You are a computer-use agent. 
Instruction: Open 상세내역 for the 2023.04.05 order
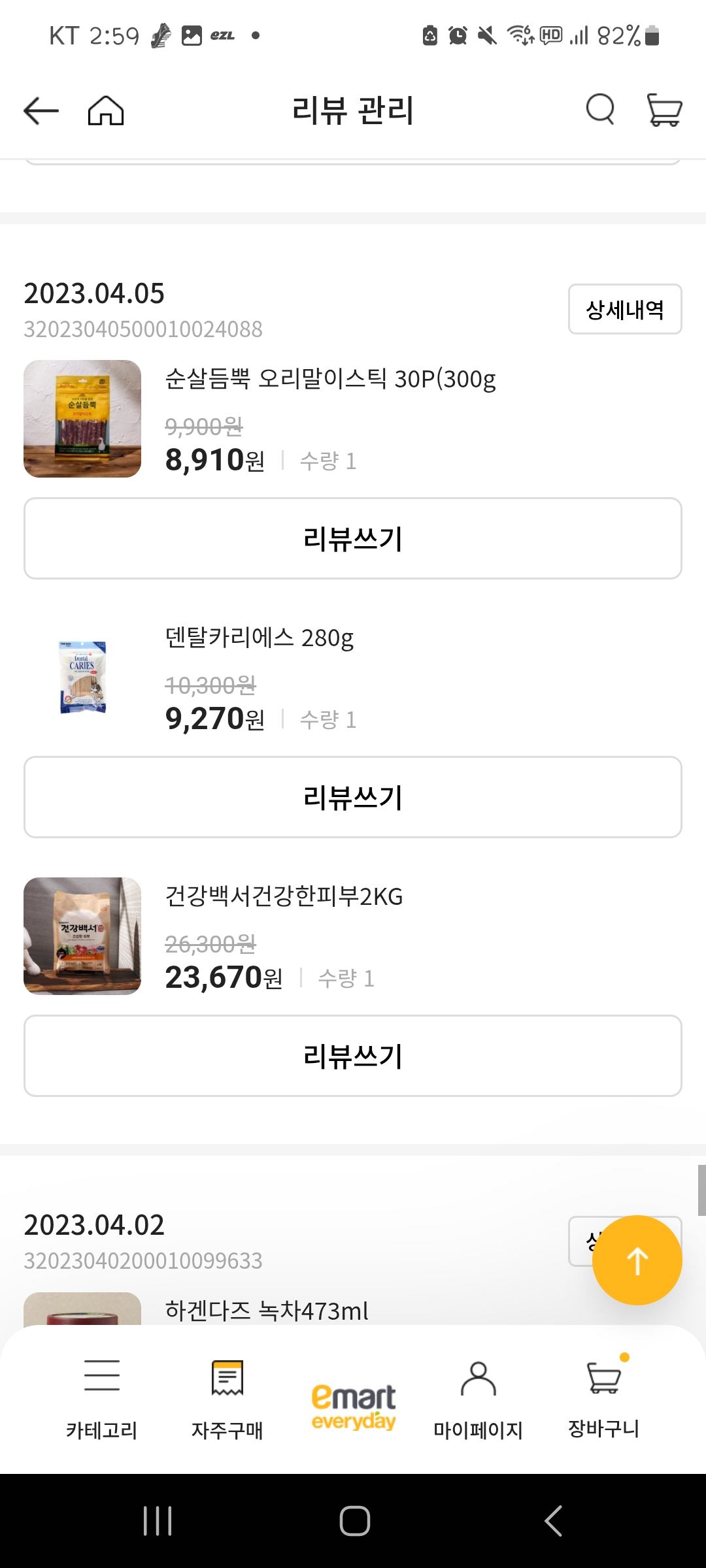click(624, 310)
